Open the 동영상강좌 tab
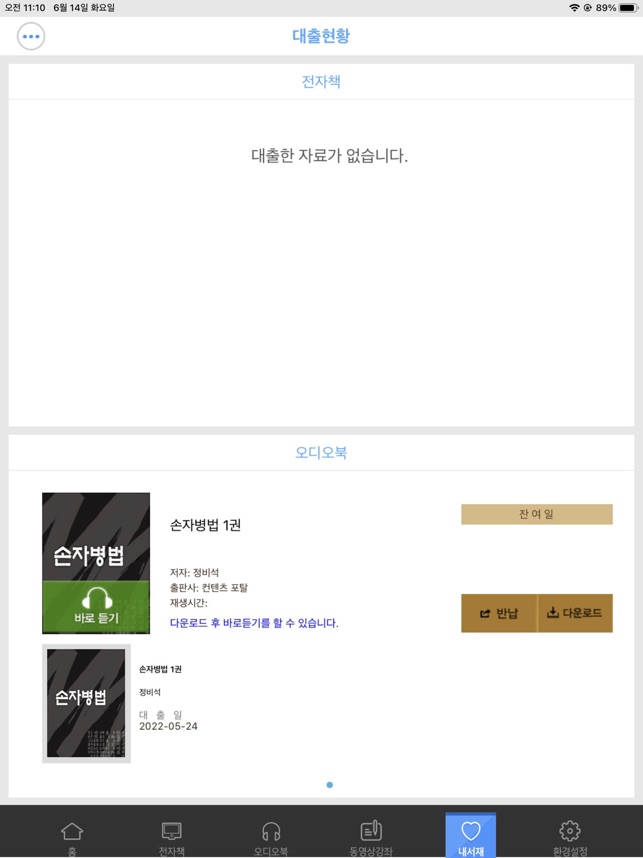The image size is (643, 858). [x=371, y=837]
